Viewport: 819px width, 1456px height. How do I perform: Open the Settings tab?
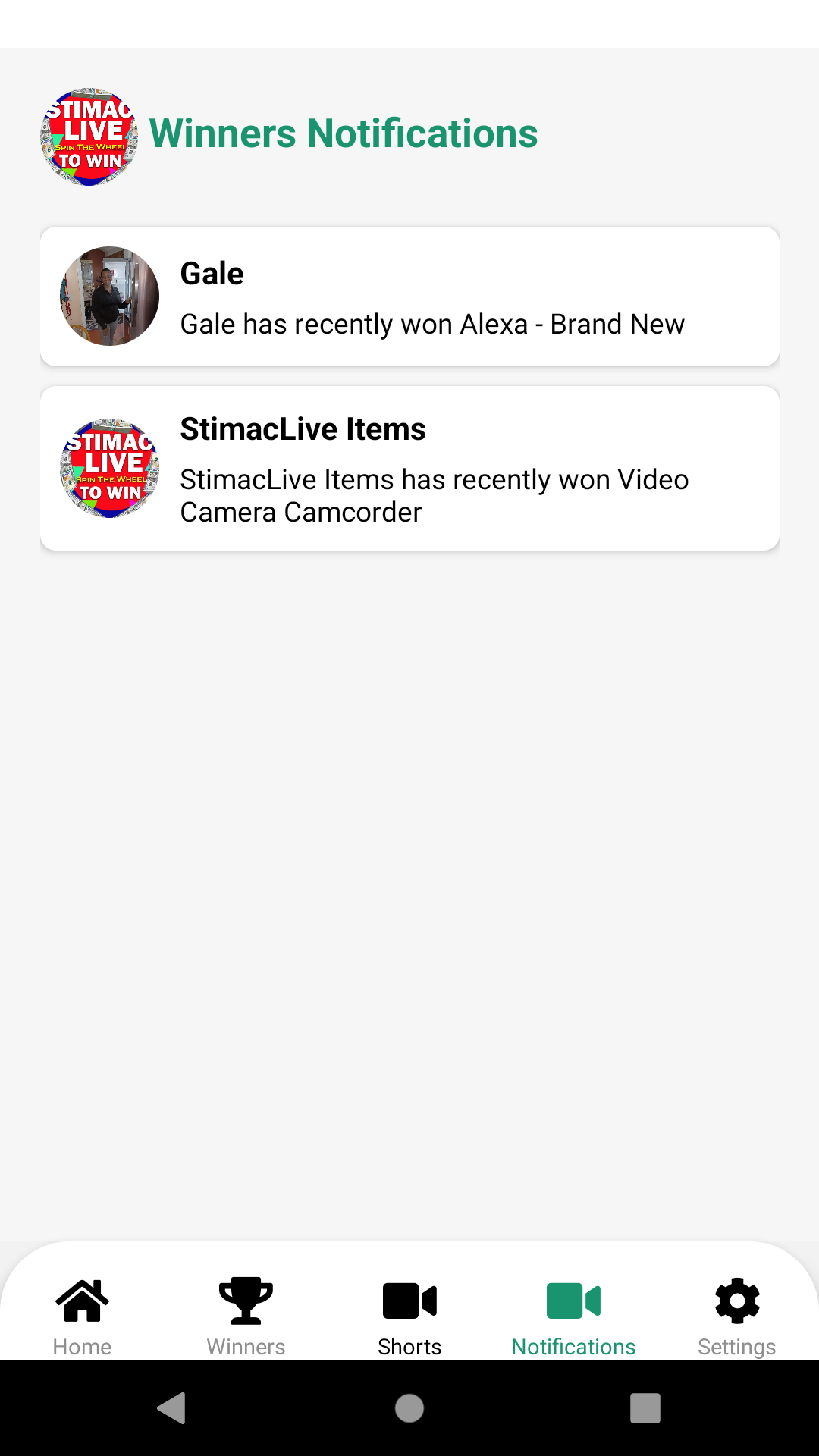click(x=736, y=1316)
